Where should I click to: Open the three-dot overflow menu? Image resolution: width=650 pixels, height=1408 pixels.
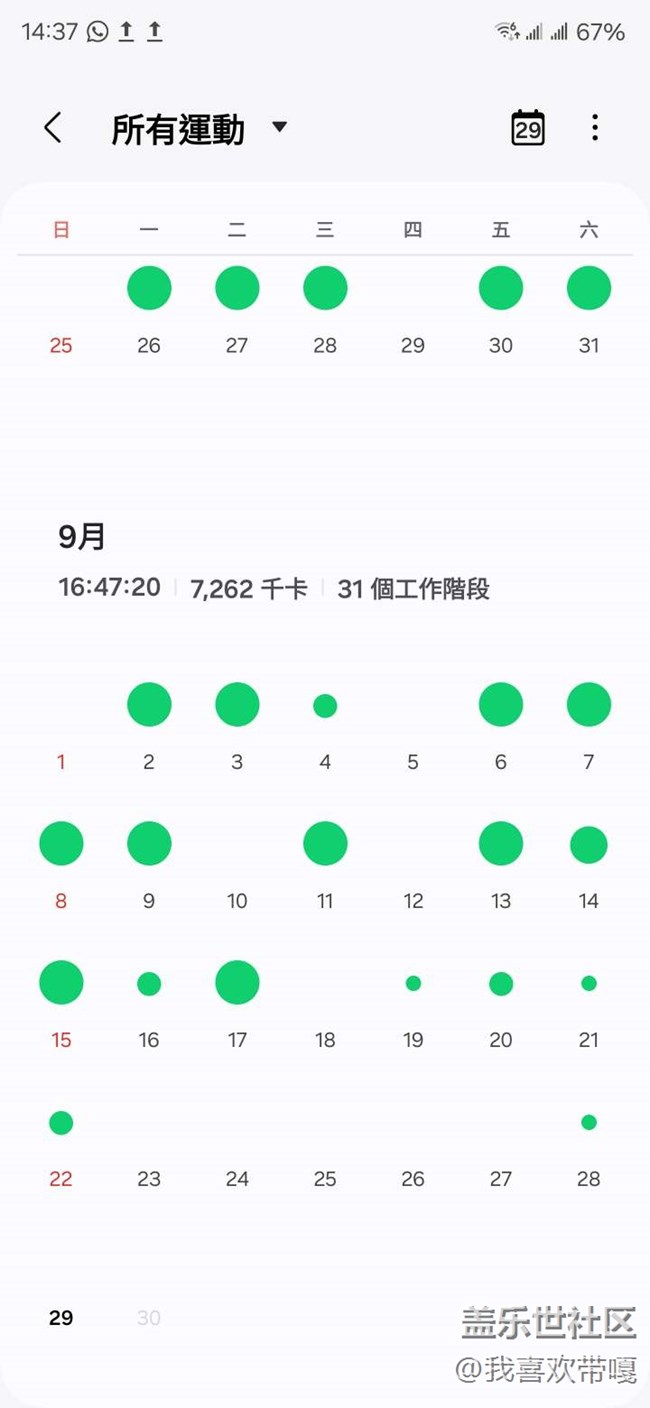click(x=595, y=128)
